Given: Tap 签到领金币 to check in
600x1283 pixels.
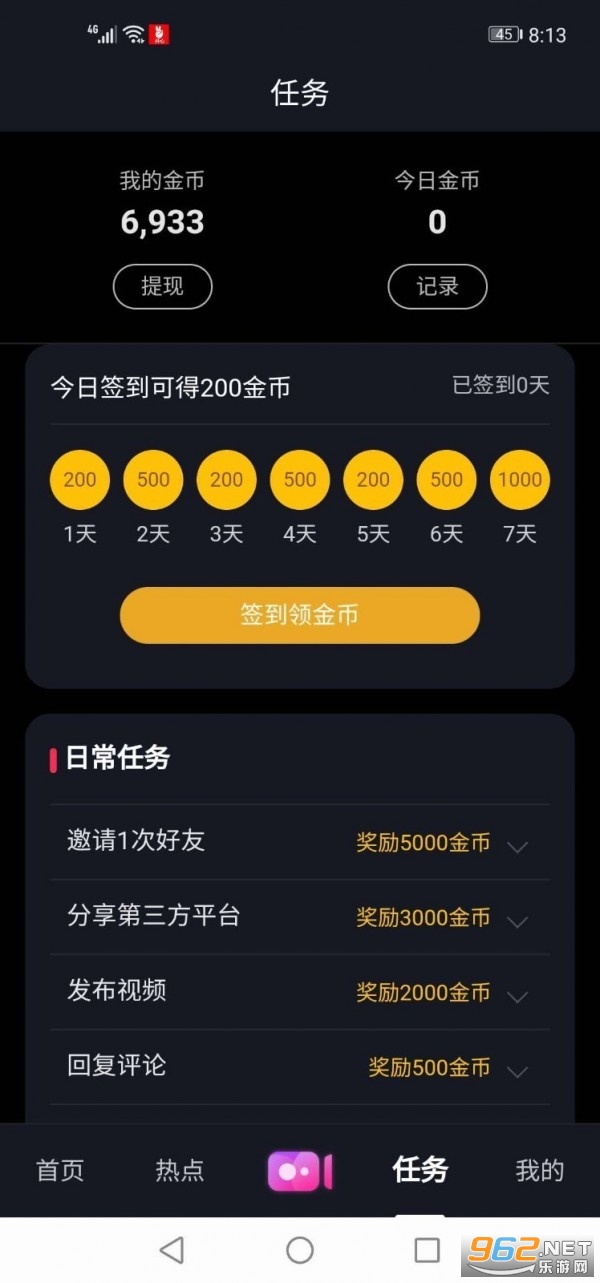Looking at the screenshot, I should pyautogui.click(x=300, y=615).
